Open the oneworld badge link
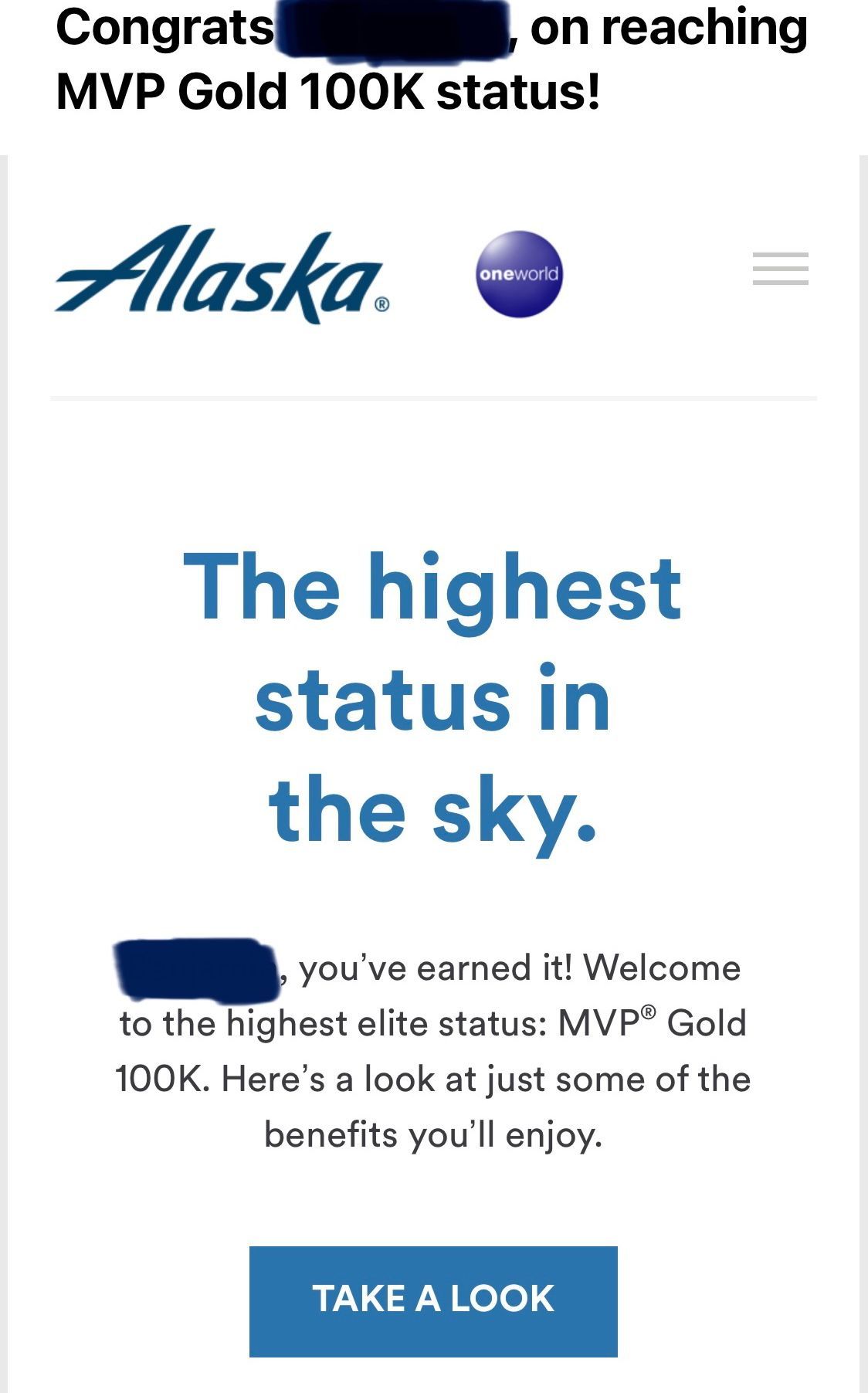 point(518,274)
